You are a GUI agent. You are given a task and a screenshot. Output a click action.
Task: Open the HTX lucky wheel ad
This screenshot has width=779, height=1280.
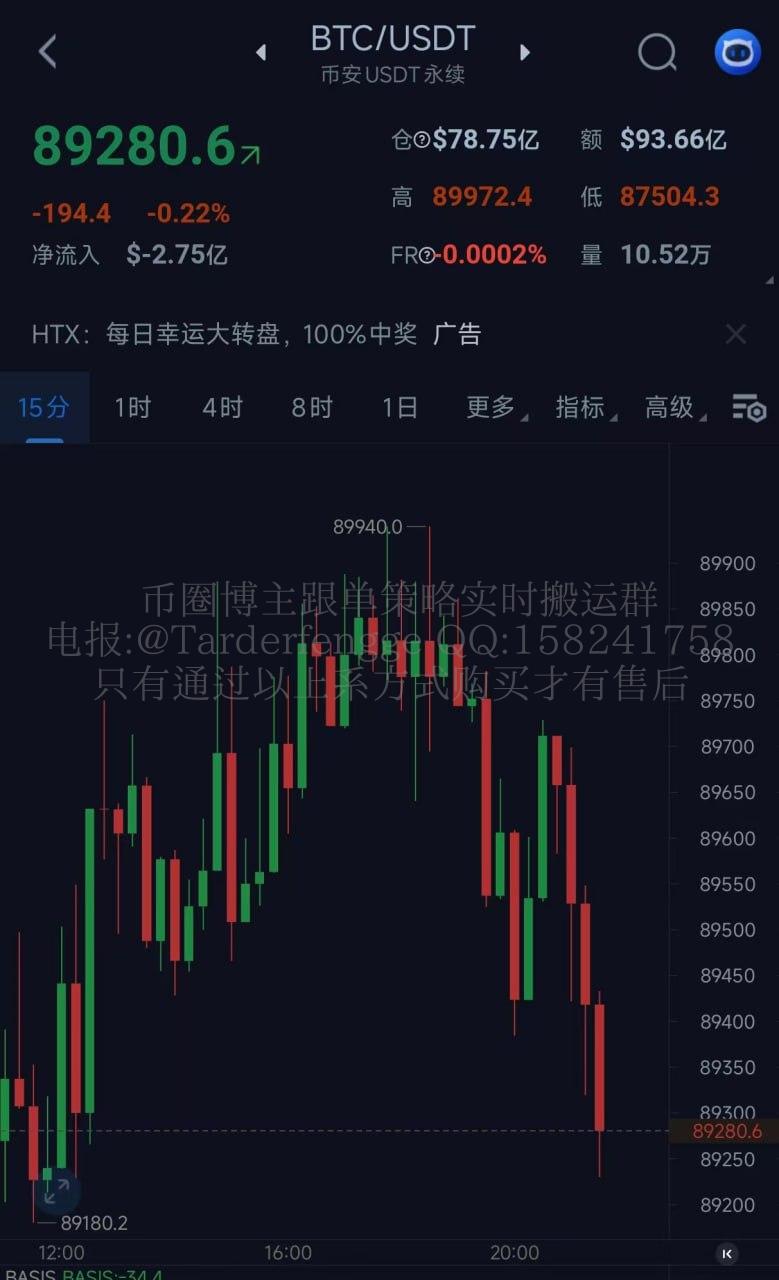257,334
